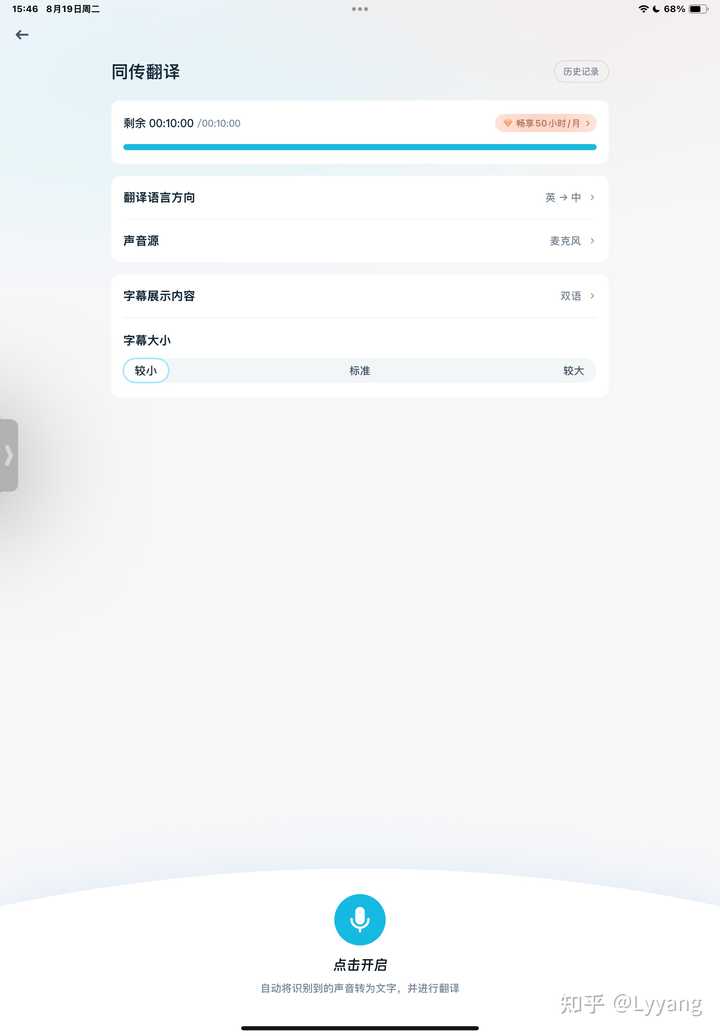This screenshot has height=1036, width=720.
Task: Select 较小 subtitle size
Action: (x=146, y=371)
